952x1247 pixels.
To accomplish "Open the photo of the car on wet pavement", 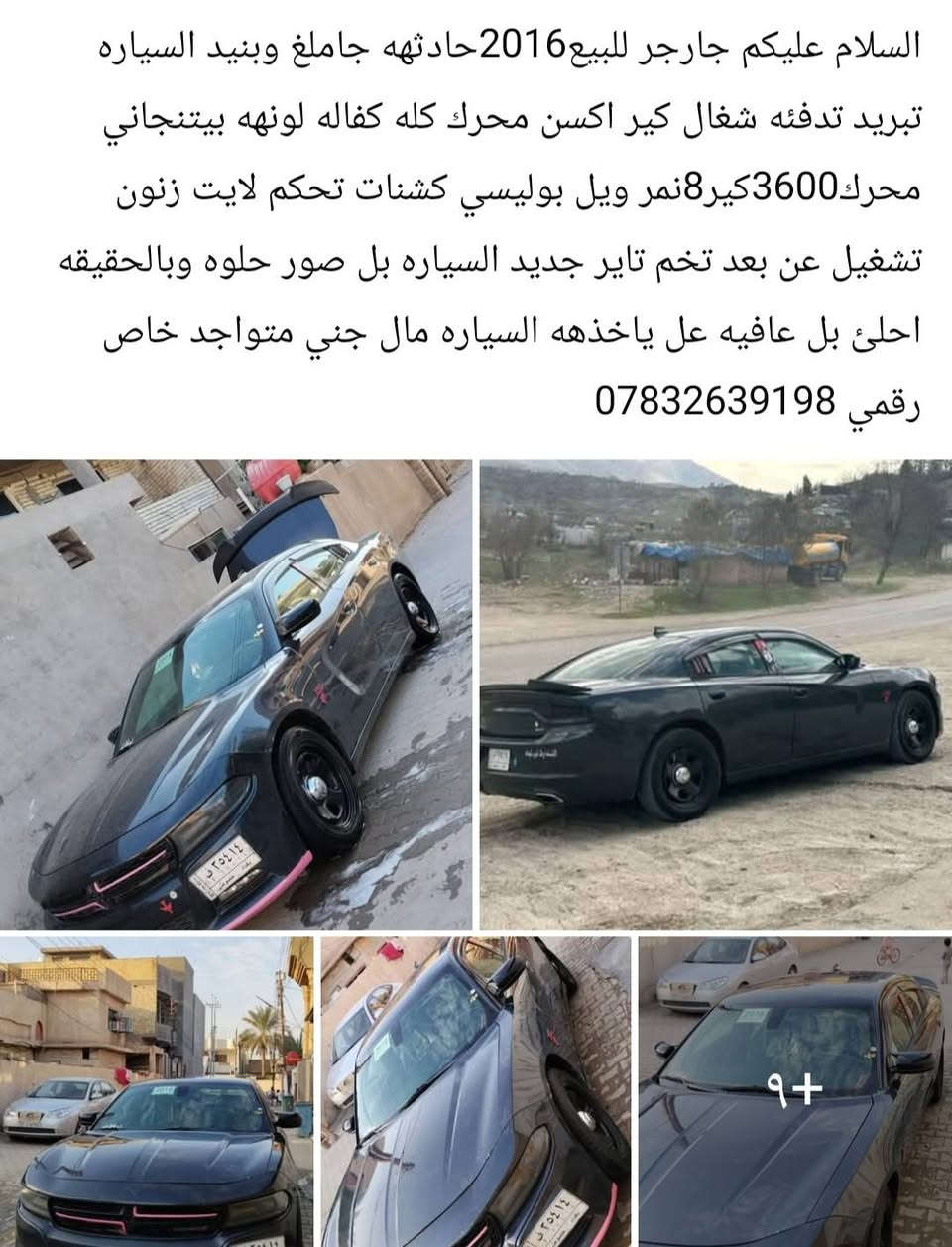I will 236,692.
